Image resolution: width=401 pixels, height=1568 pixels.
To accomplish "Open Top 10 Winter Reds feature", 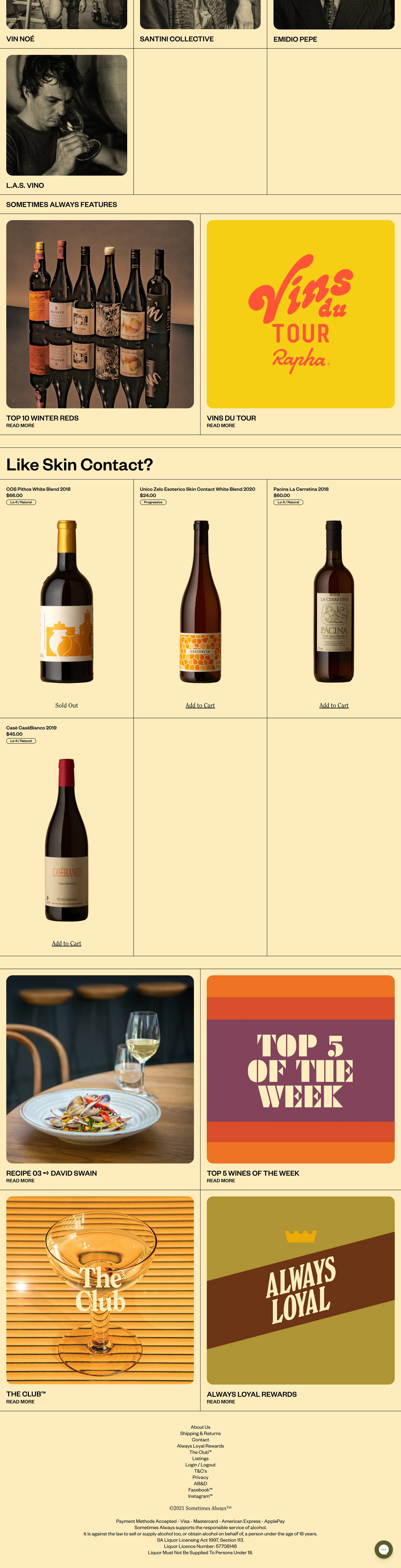I will (100, 314).
